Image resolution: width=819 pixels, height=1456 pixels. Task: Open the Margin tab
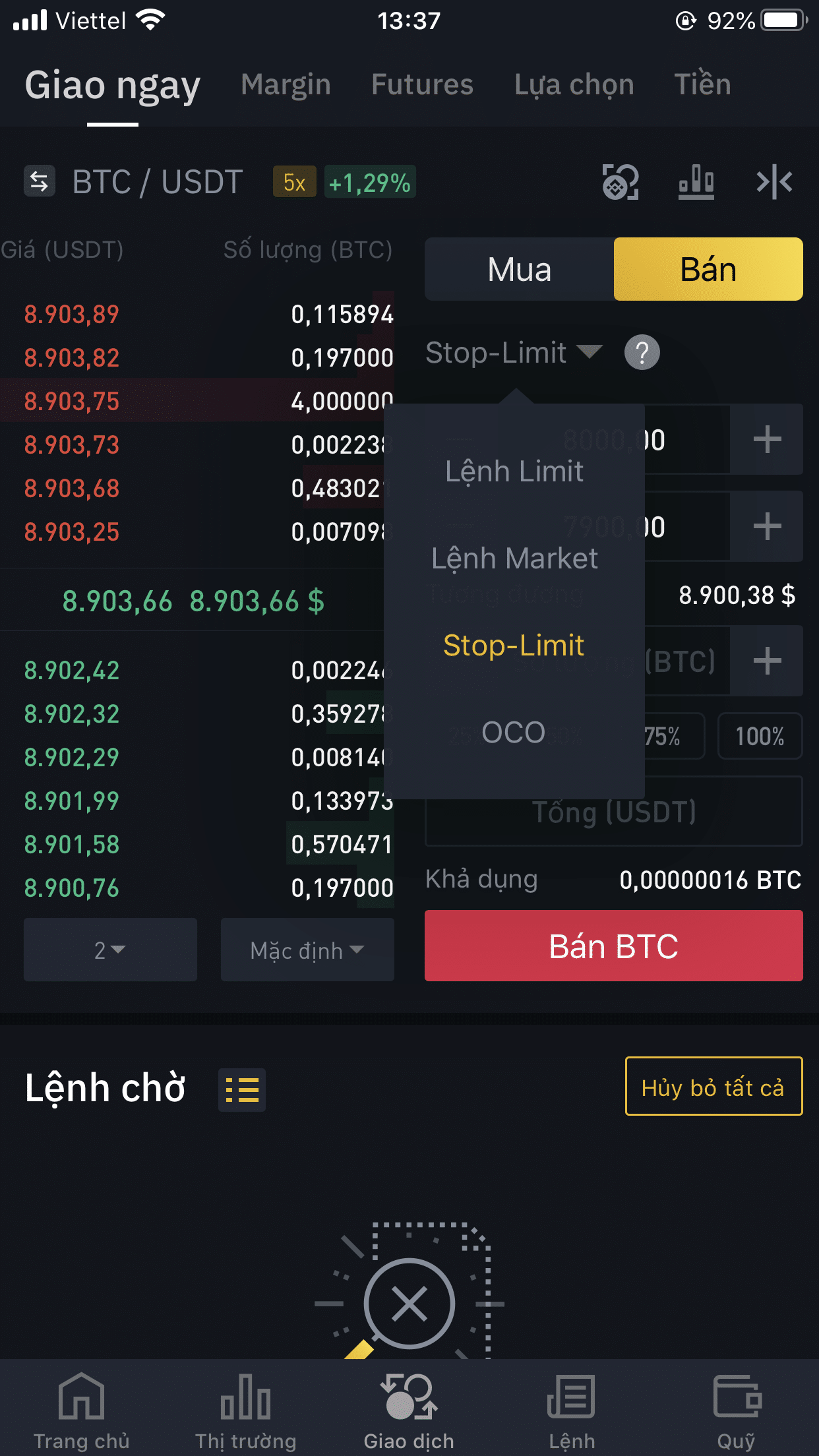[x=286, y=85]
